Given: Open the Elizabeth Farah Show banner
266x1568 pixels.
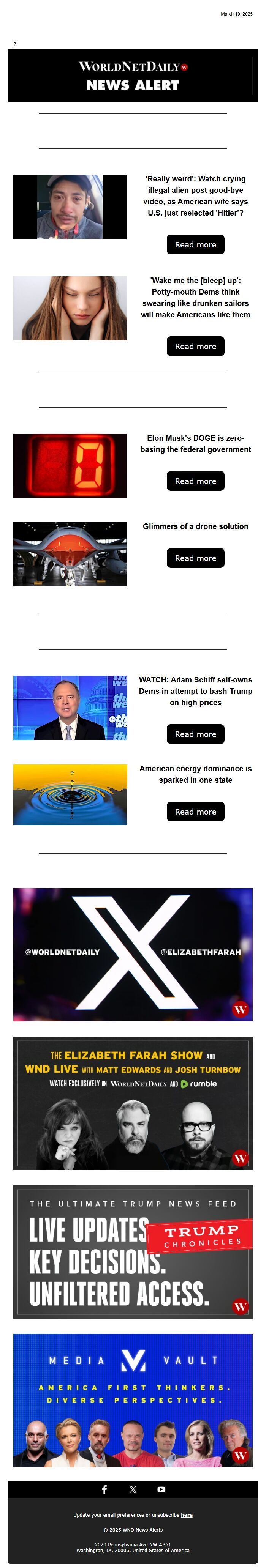Looking at the screenshot, I should click(x=133, y=1102).
